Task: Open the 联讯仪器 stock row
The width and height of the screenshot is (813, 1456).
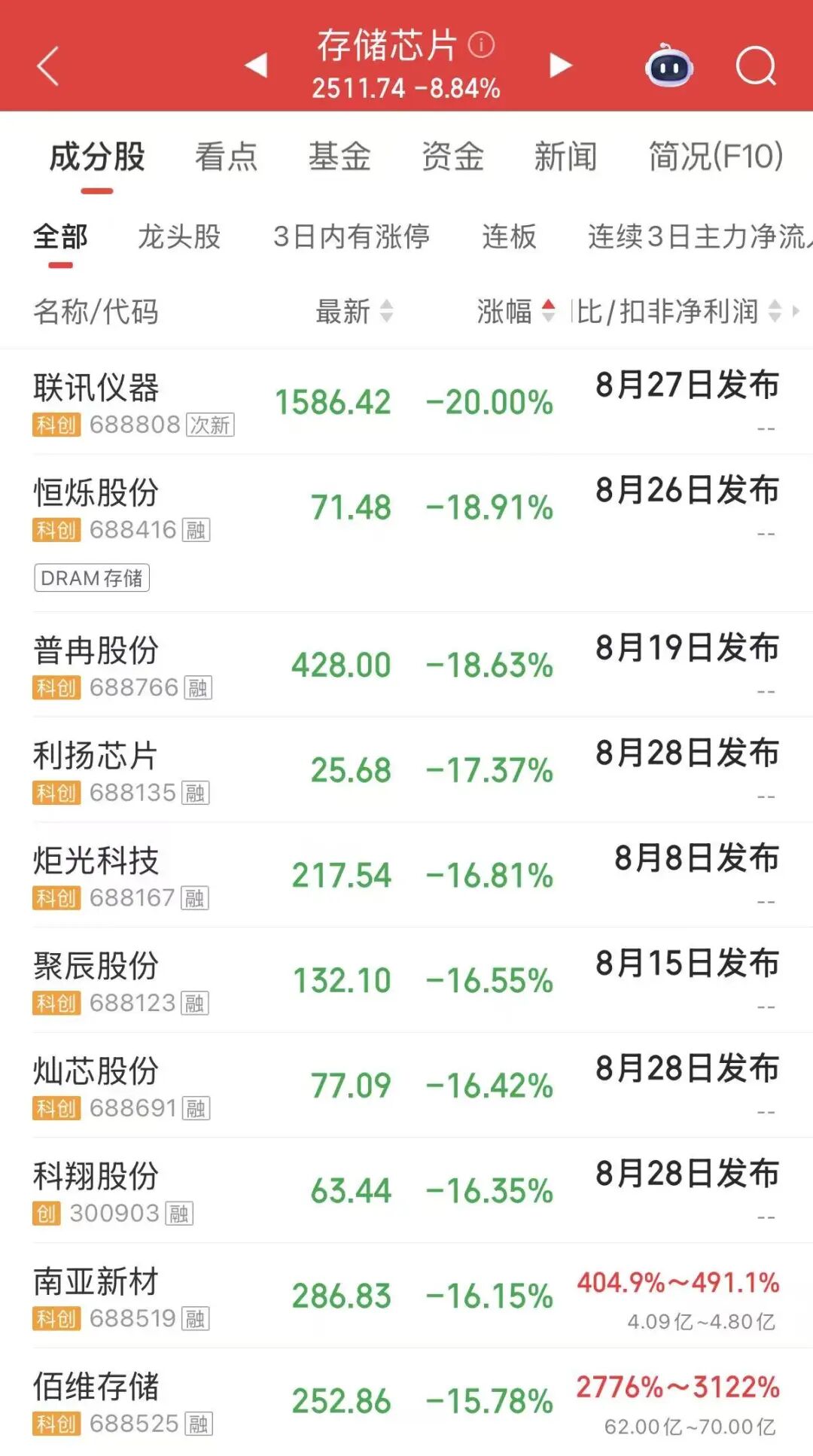Action: click(406, 401)
